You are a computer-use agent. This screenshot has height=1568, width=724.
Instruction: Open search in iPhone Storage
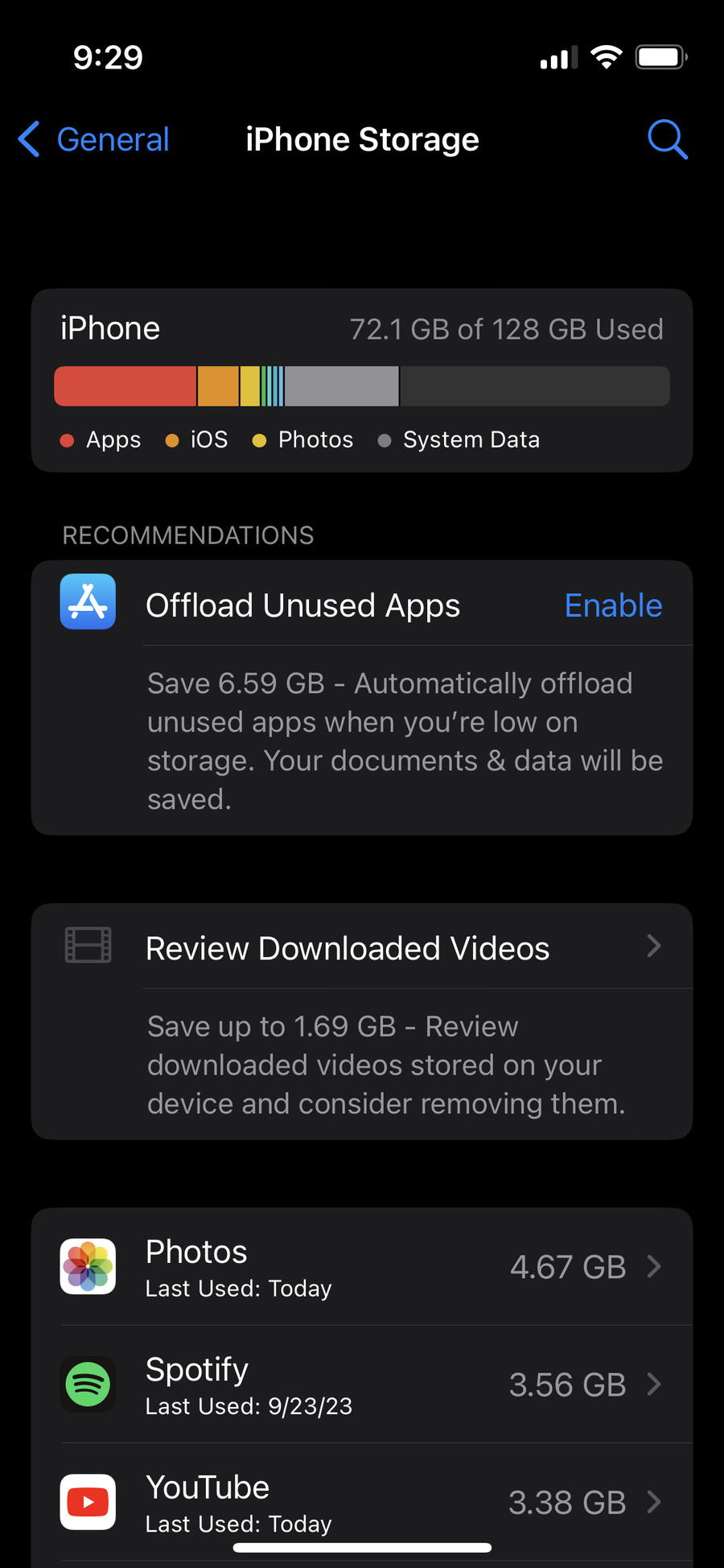coord(667,138)
